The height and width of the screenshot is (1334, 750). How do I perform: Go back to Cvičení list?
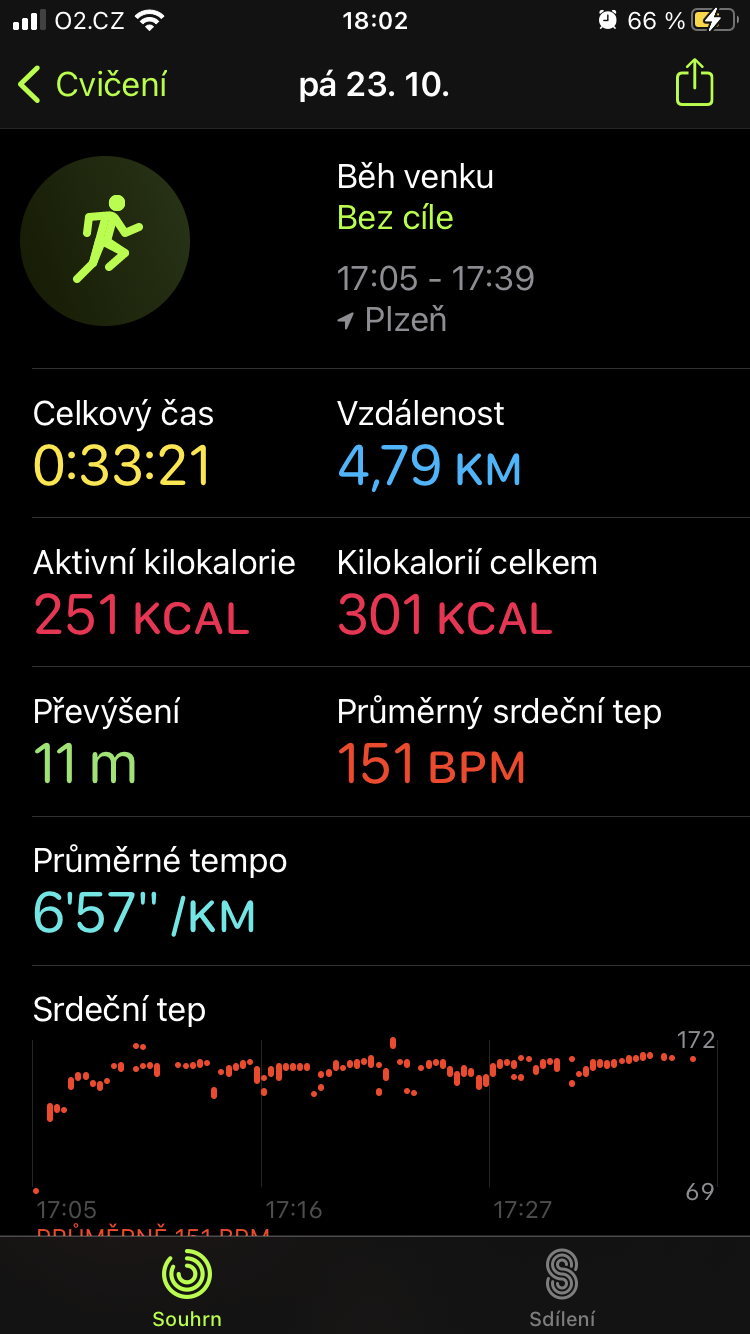(92, 85)
